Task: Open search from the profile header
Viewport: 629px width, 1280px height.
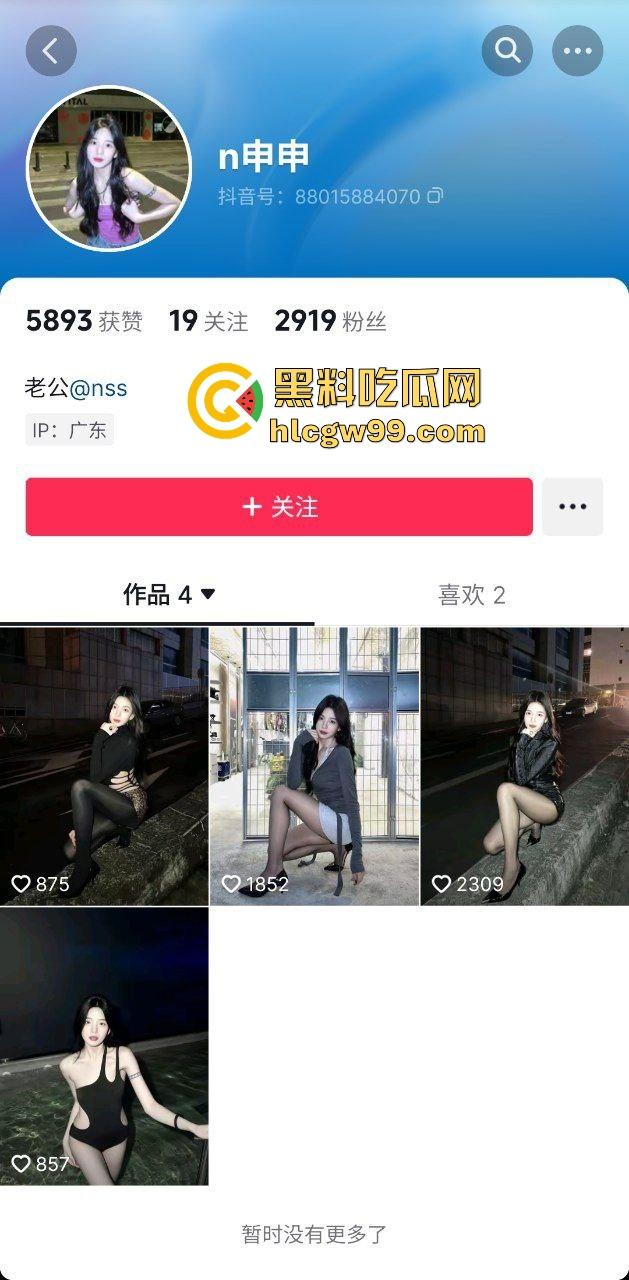Action: (507, 51)
